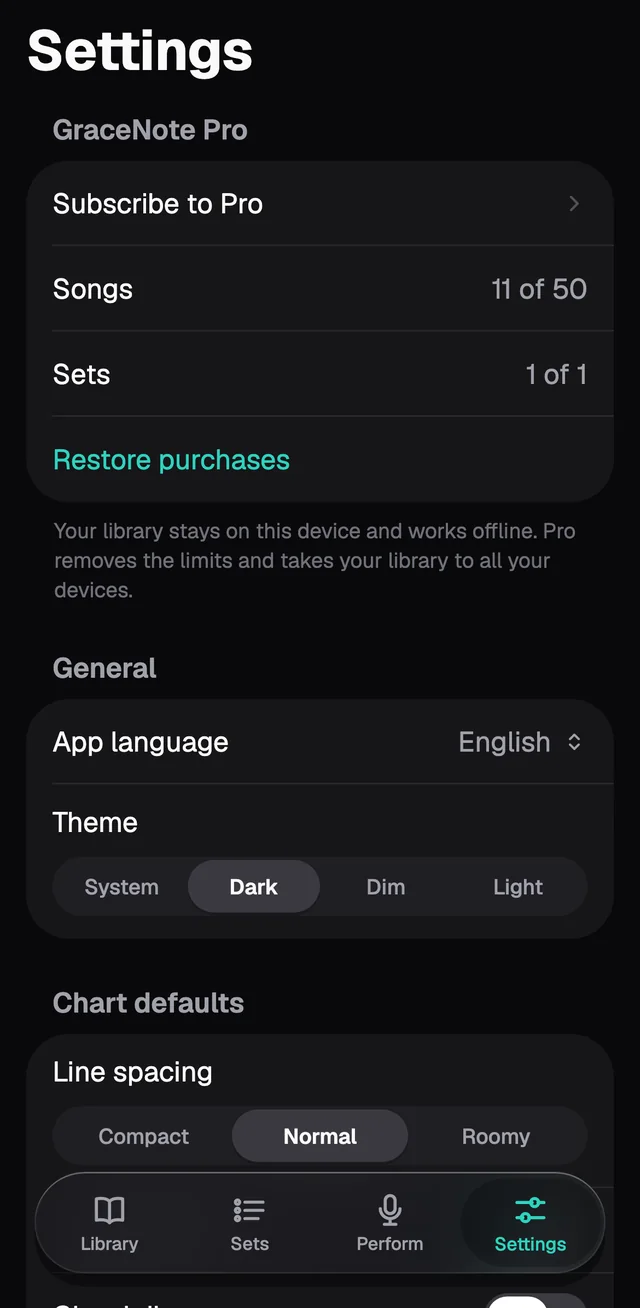The image size is (640, 1308).
Task: Set line spacing to Roomy
Action: [x=496, y=1136]
